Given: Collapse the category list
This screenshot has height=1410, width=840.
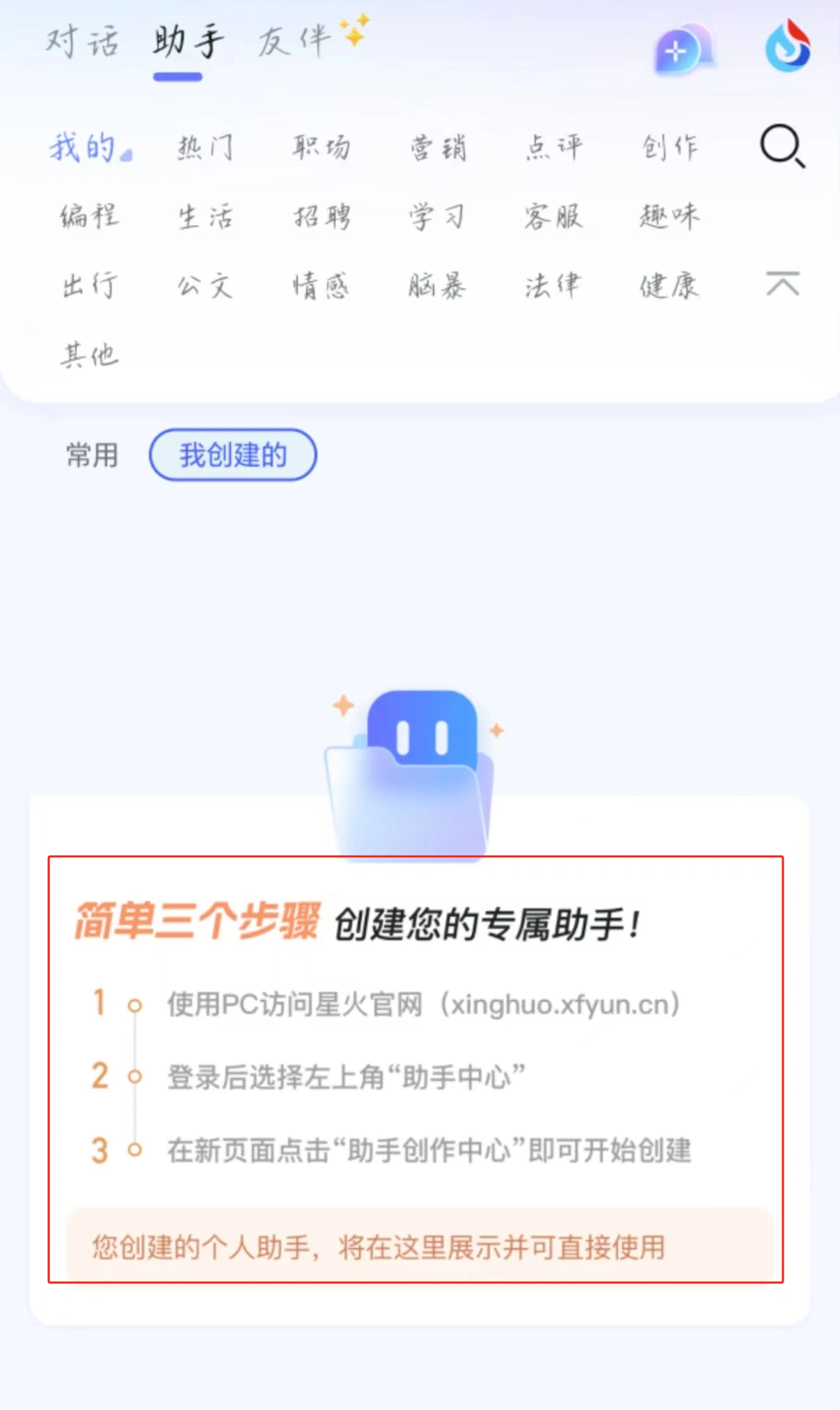Looking at the screenshot, I should pos(782,284).
